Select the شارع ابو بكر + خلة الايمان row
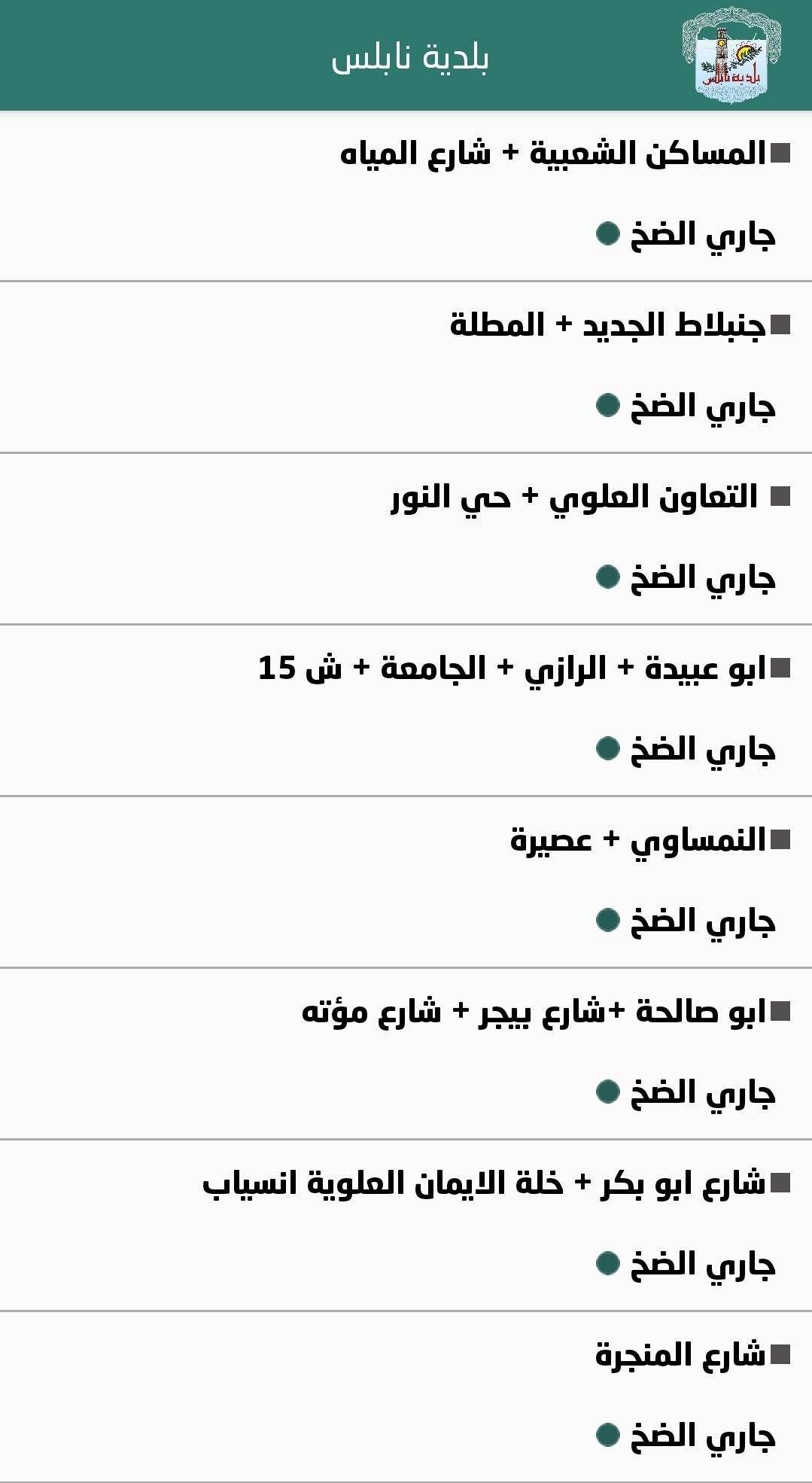 pyautogui.click(x=484, y=1183)
